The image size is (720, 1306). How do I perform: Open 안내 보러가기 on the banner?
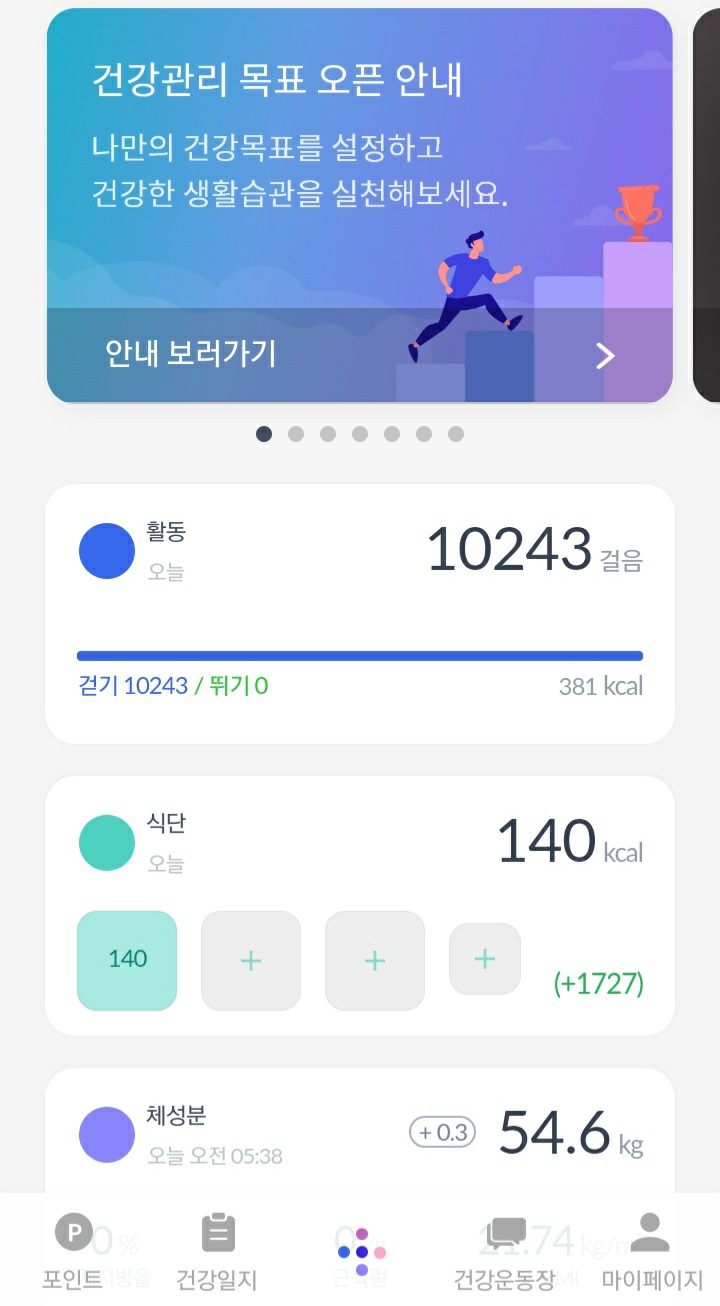(193, 352)
